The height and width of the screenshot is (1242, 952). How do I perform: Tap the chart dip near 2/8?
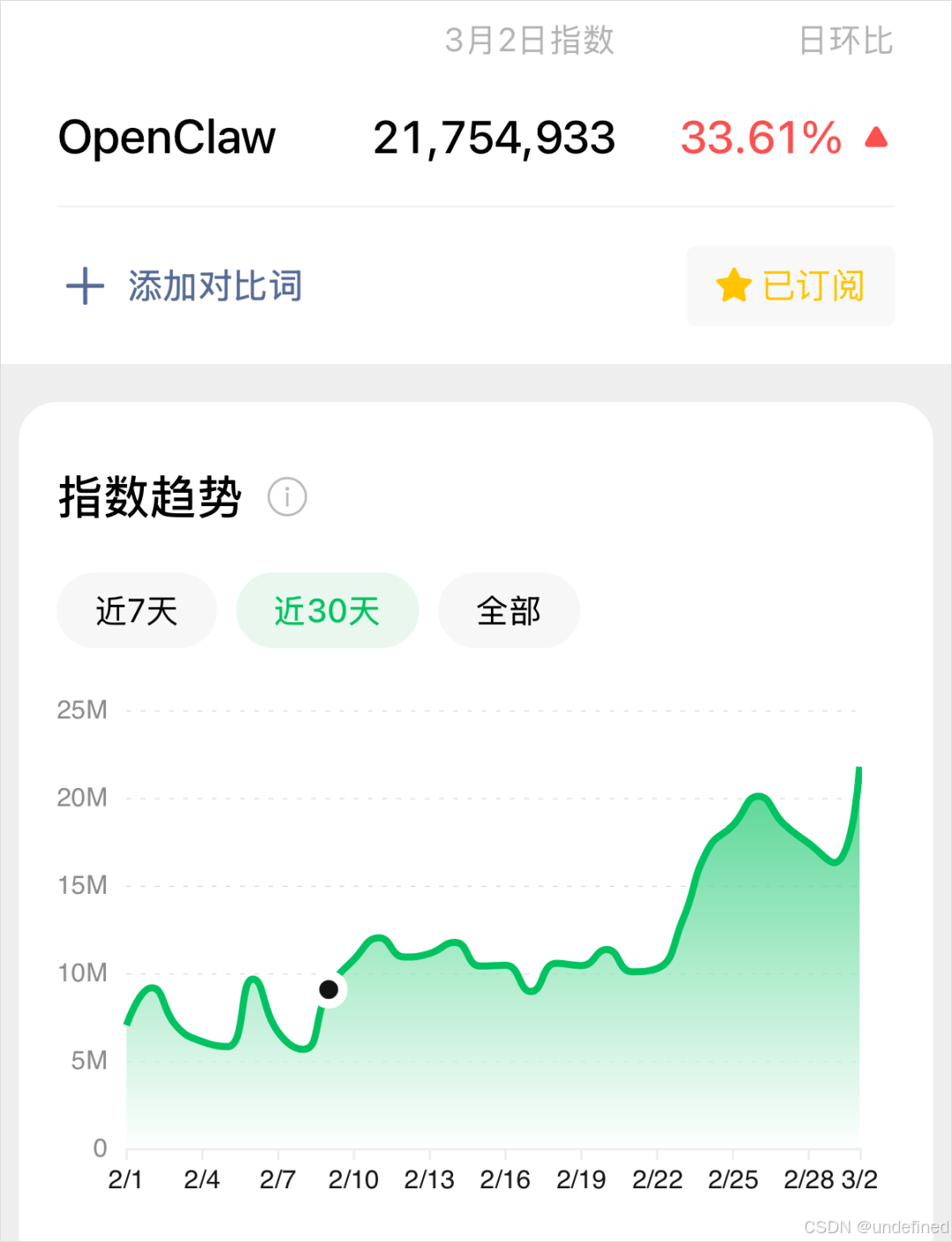pos(301,1049)
